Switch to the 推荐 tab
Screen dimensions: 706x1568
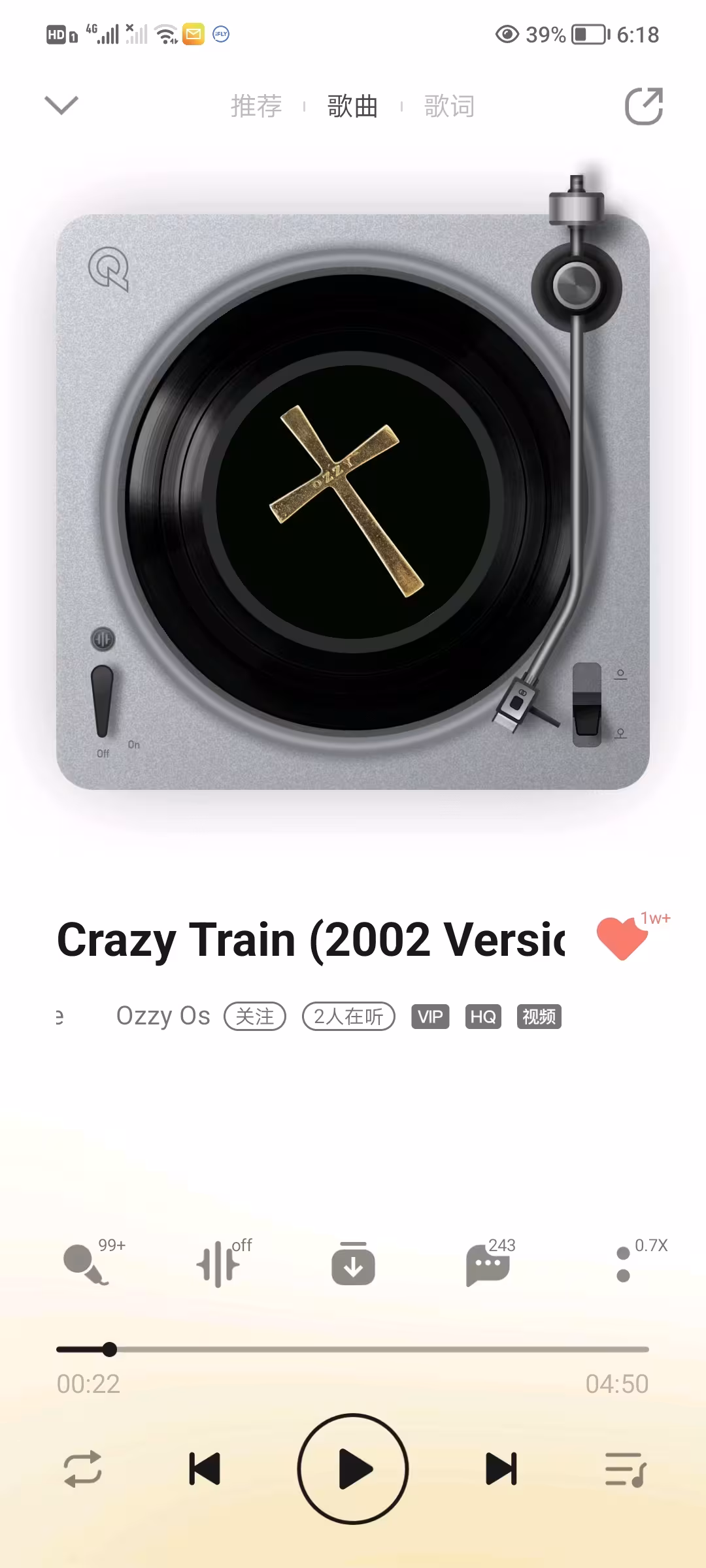click(x=256, y=106)
